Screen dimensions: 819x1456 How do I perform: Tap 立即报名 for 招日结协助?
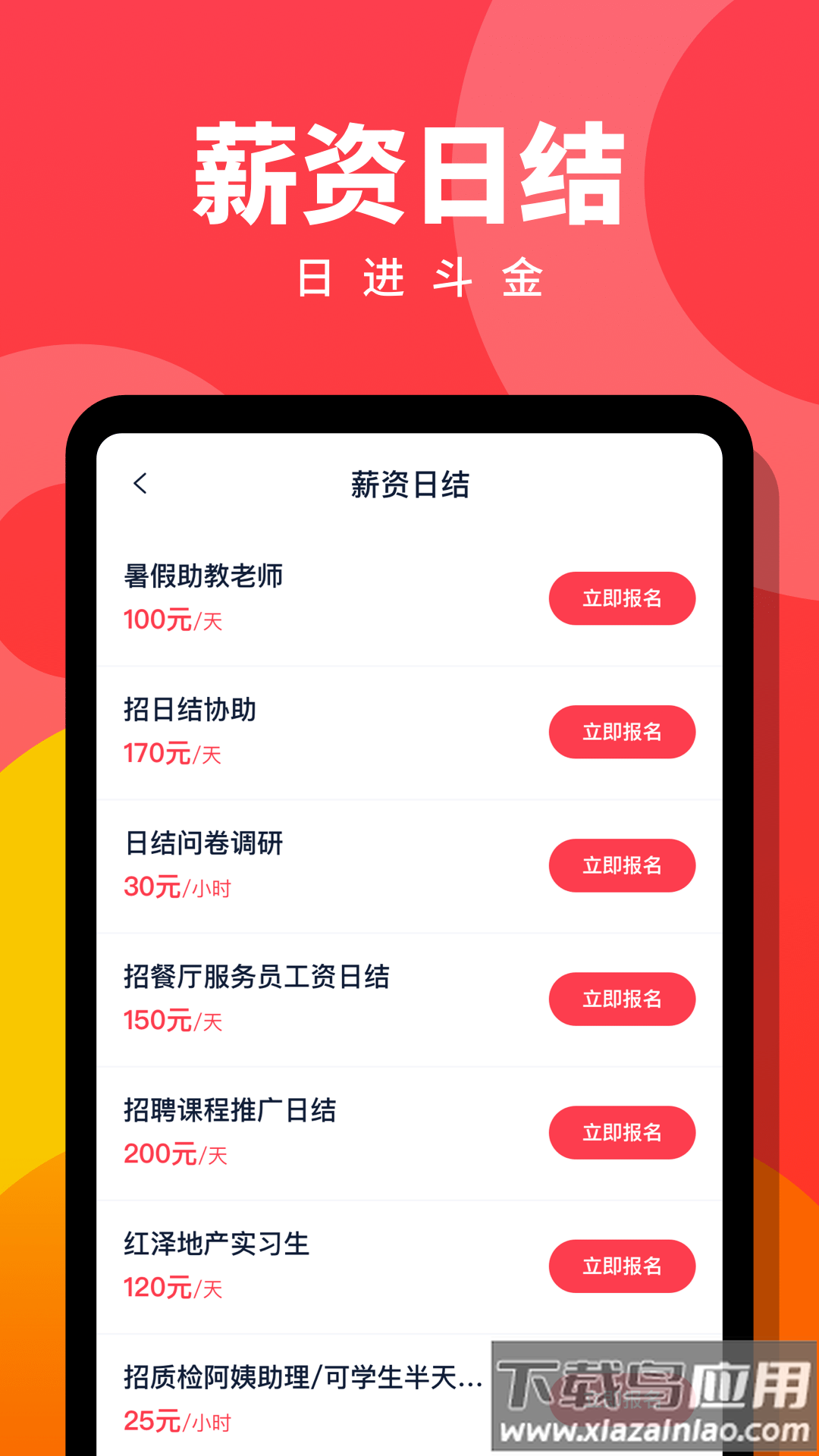pos(622,732)
